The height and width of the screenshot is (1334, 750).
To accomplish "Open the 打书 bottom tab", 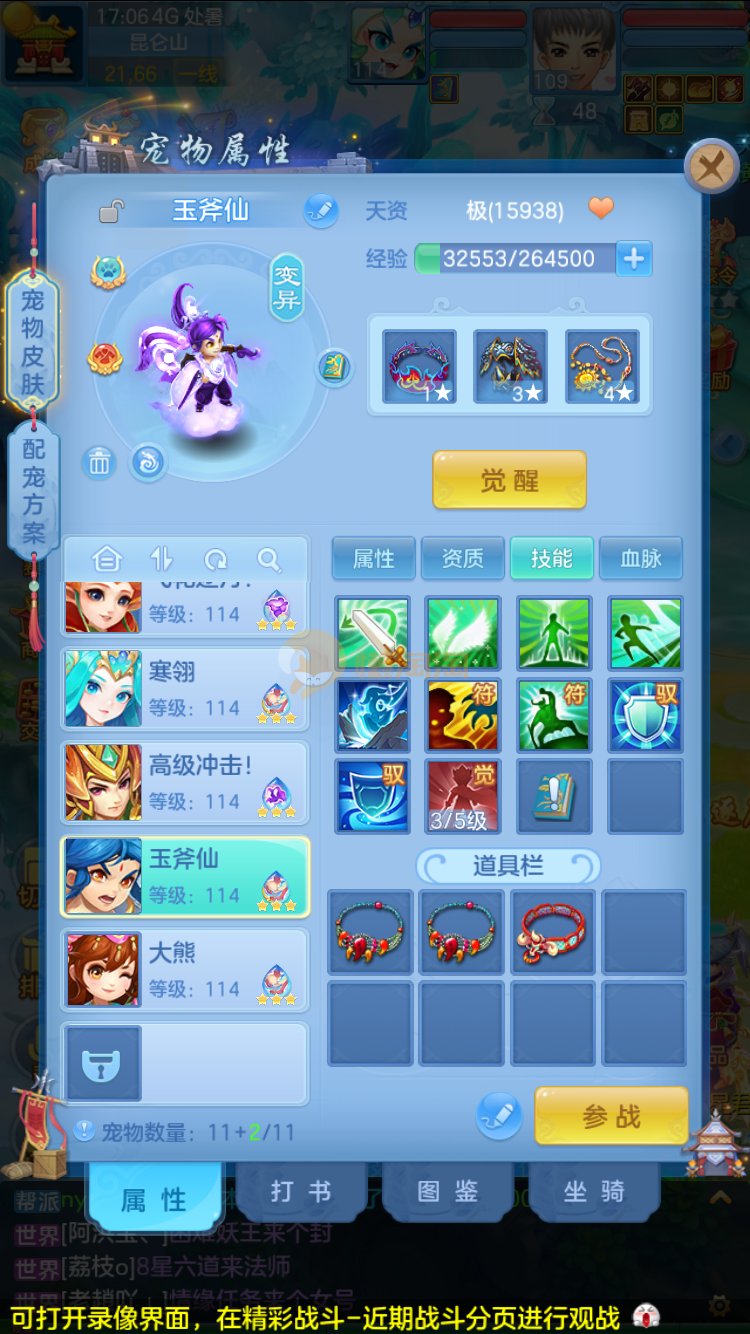I will point(301,1192).
